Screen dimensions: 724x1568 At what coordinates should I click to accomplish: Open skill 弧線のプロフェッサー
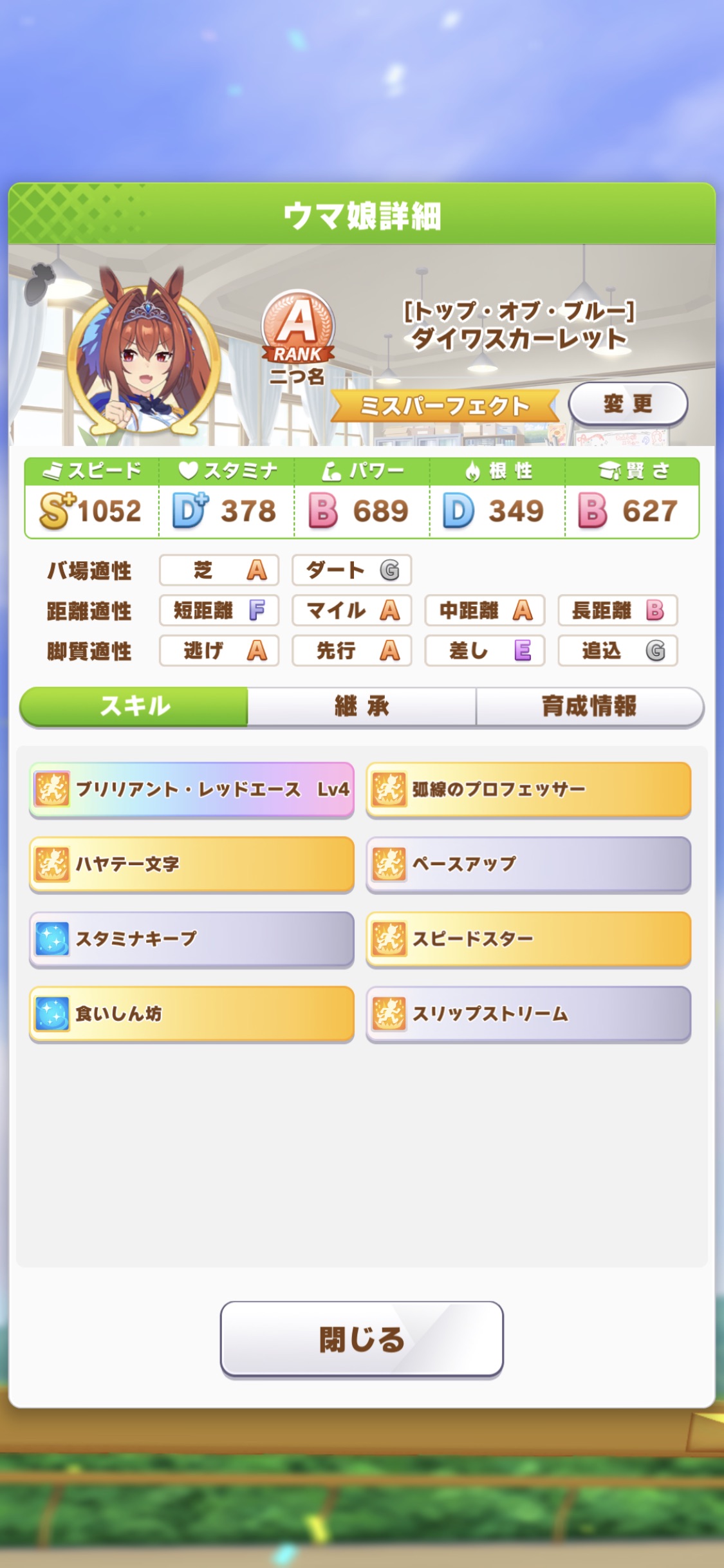pos(528,789)
